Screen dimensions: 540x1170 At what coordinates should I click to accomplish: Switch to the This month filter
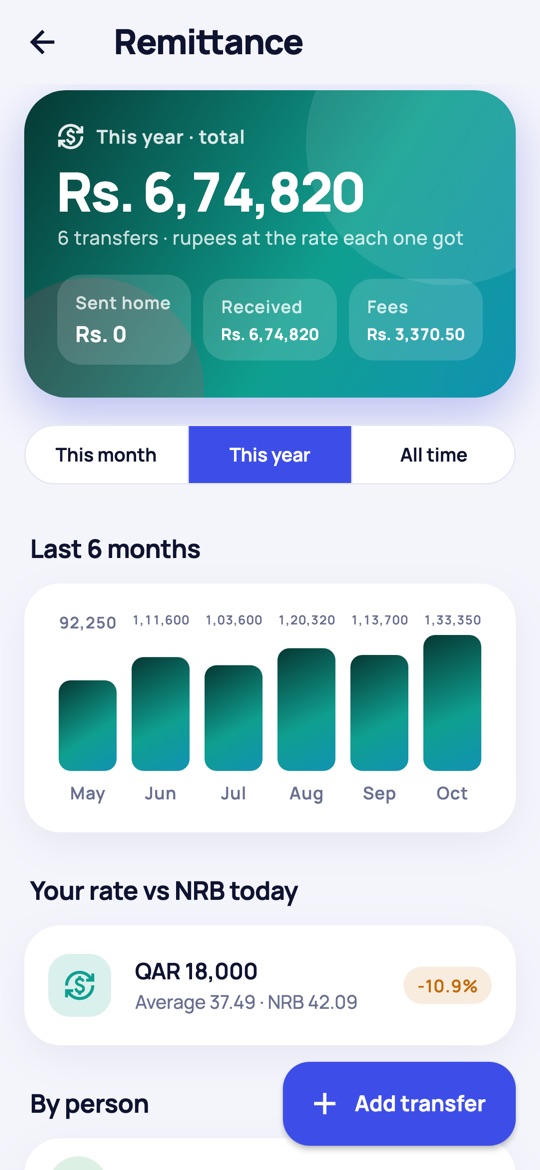pos(107,455)
